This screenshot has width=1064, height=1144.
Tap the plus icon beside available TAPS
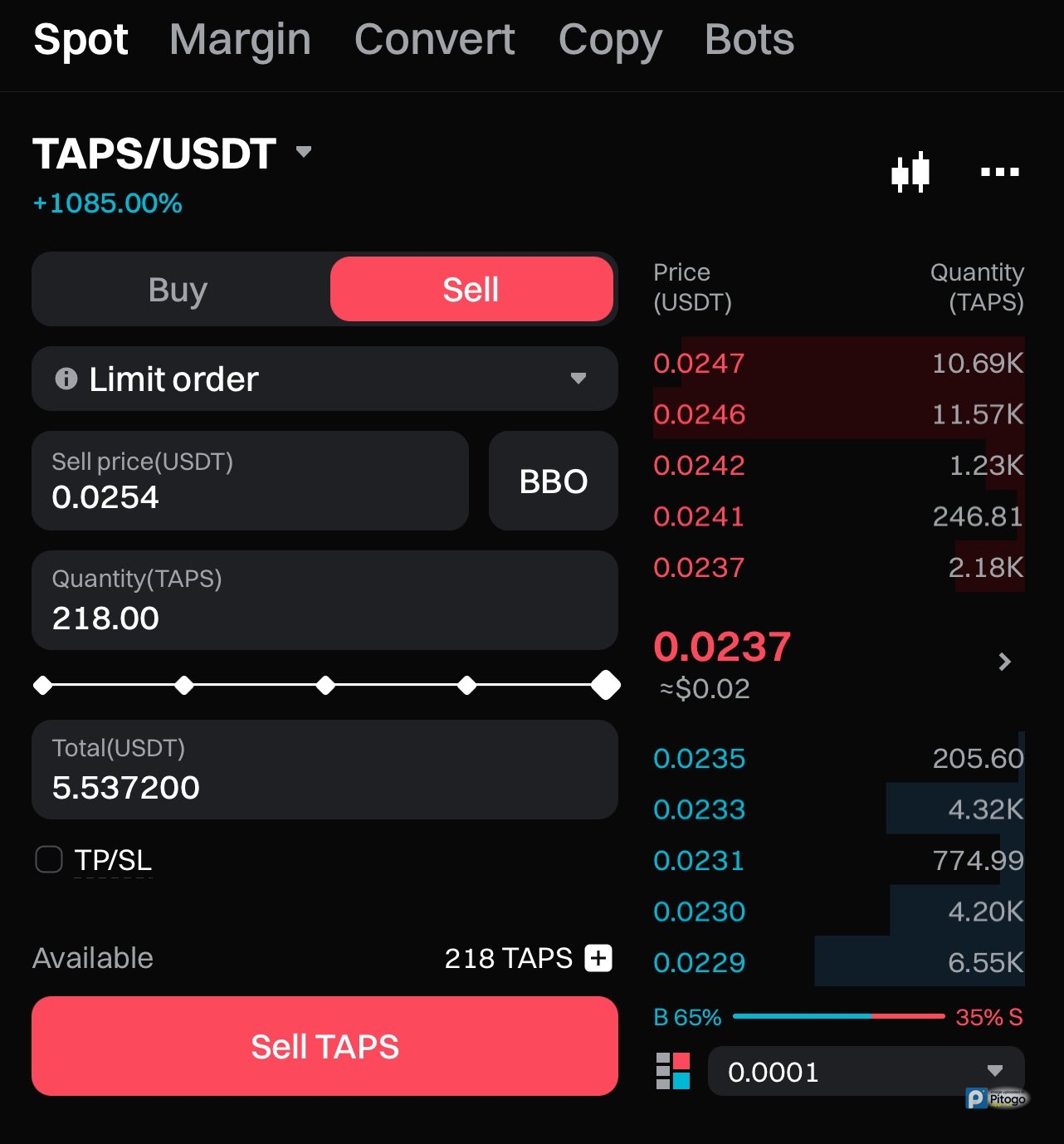[x=598, y=958]
